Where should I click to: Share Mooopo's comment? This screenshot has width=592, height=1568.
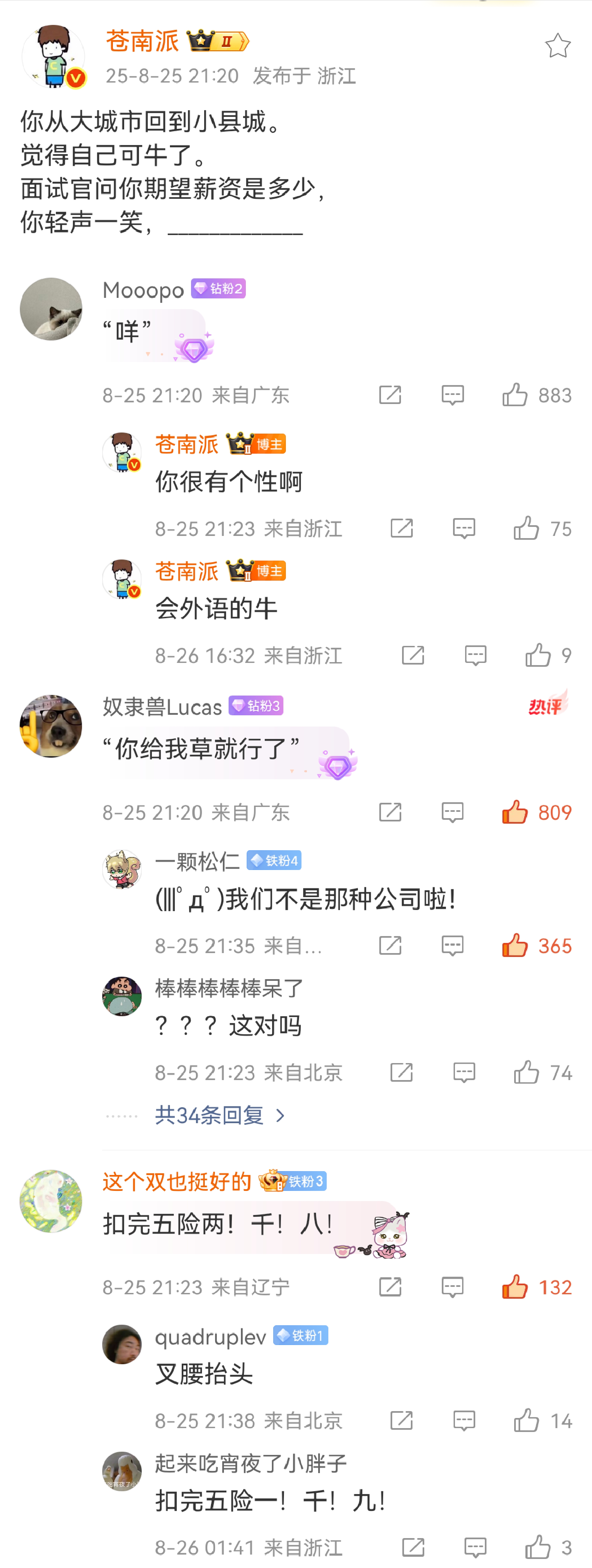coord(390,395)
